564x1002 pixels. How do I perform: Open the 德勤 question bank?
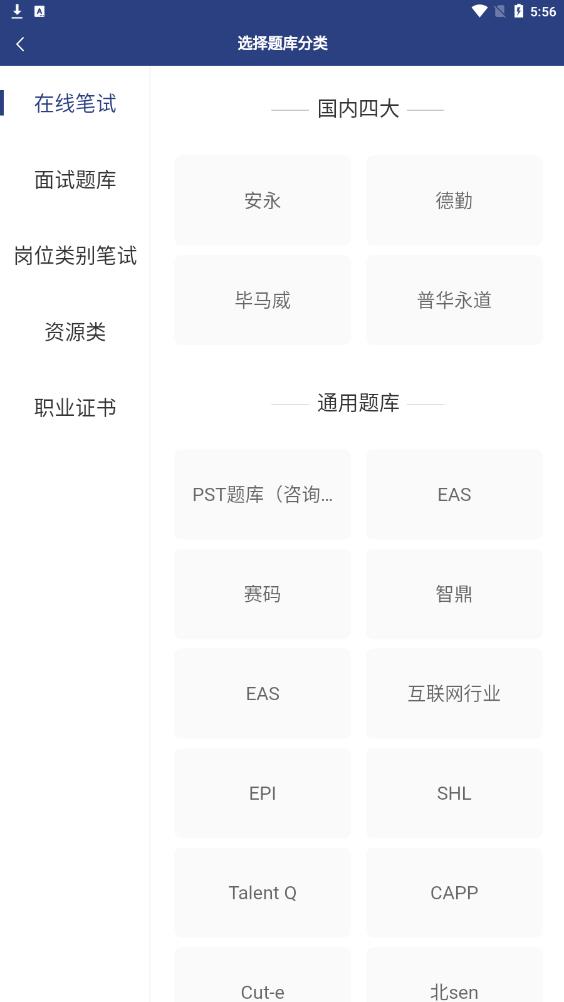(454, 201)
